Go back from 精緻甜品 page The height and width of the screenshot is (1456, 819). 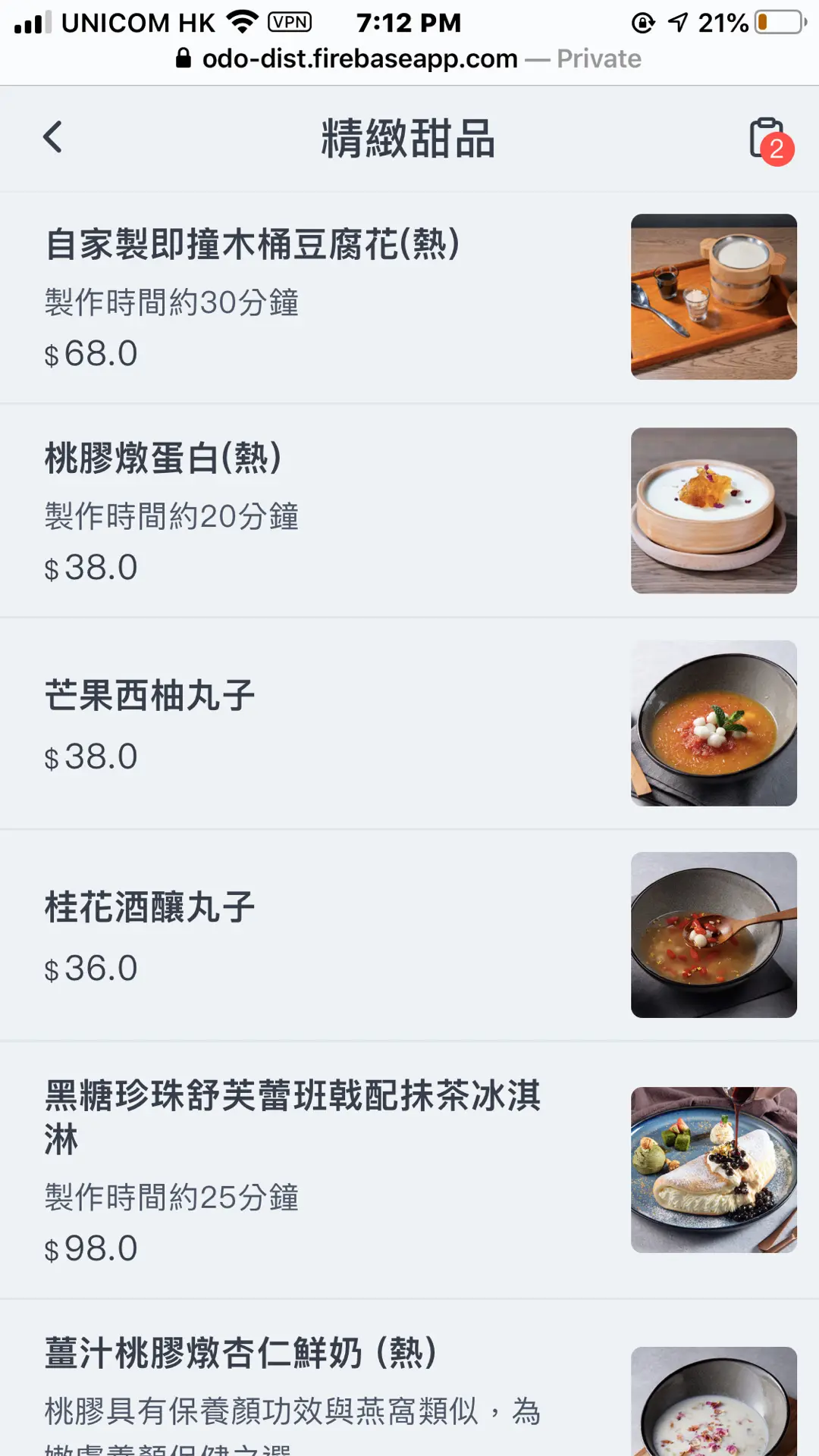tap(52, 138)
